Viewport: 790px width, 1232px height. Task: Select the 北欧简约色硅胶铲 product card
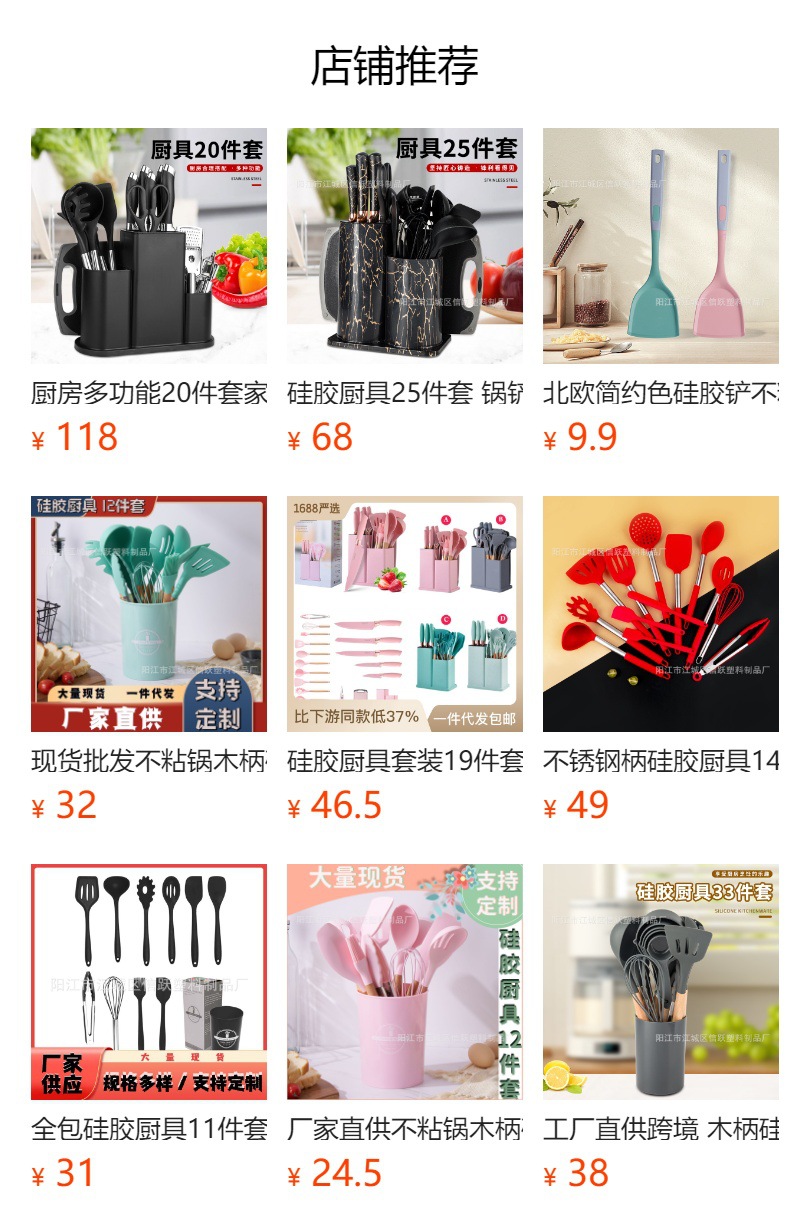coord(661,246)
